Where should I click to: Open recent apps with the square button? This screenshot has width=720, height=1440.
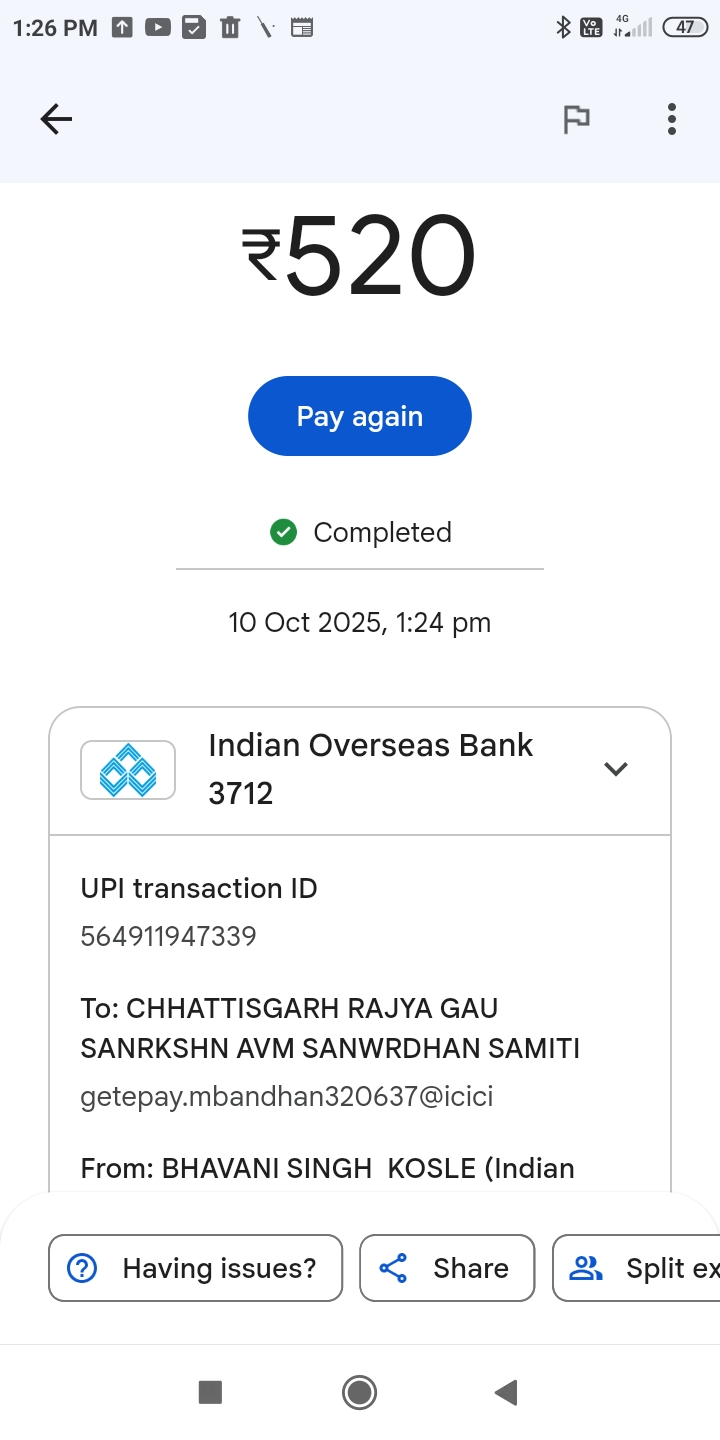pyautogui.click(x=210, y=1392)
